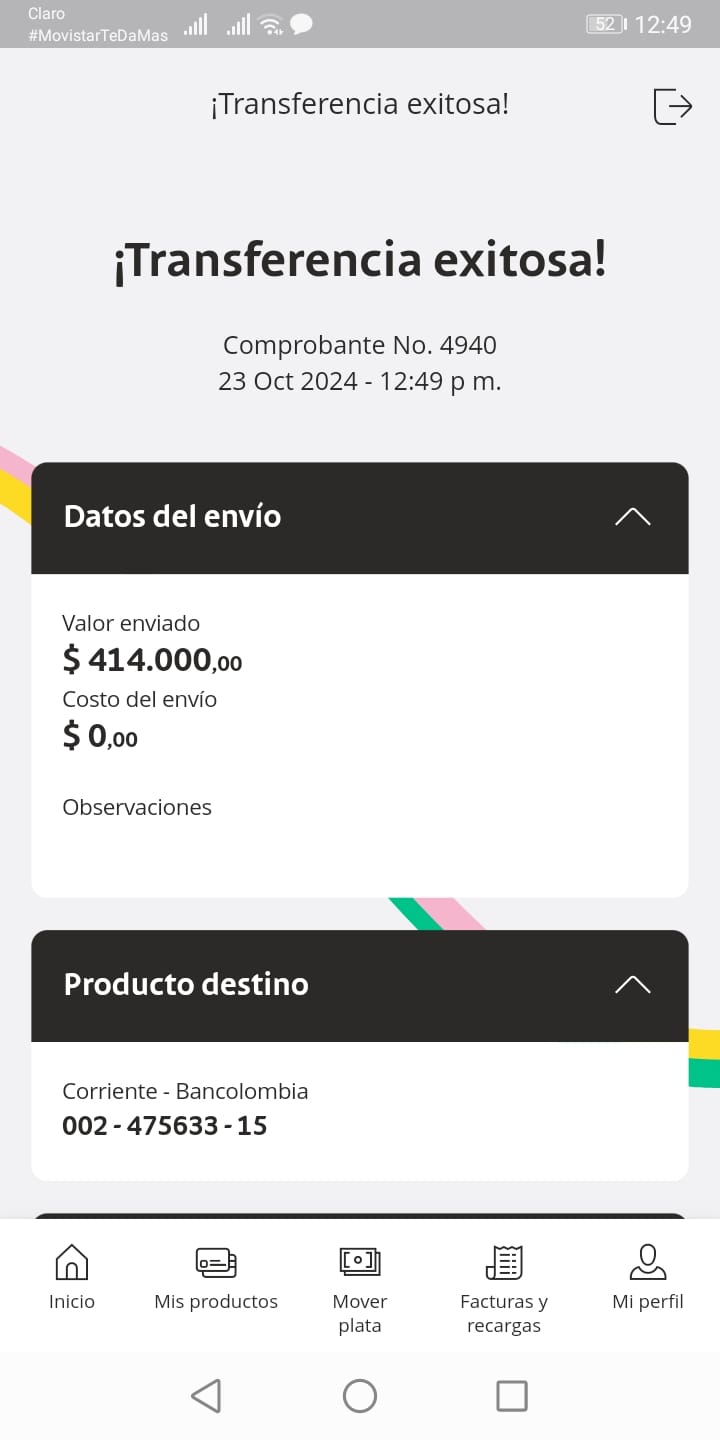Tap the system back button
Screen dimensions: 720x1440
point(206,1396)
